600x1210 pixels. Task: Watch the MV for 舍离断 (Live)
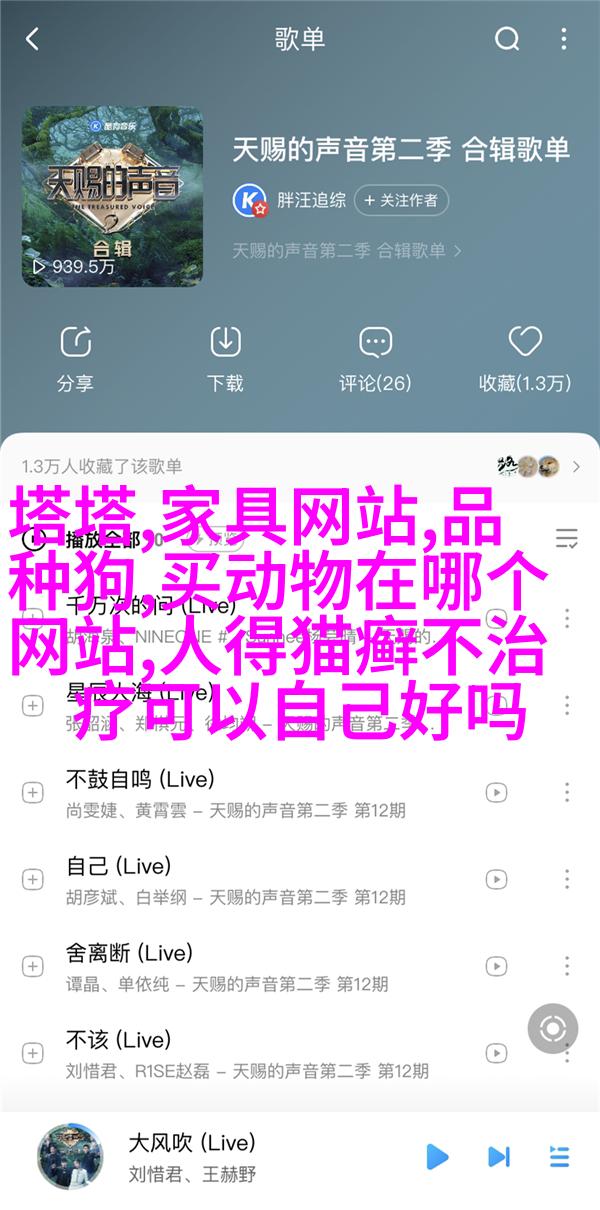click(x=496, y=966)
